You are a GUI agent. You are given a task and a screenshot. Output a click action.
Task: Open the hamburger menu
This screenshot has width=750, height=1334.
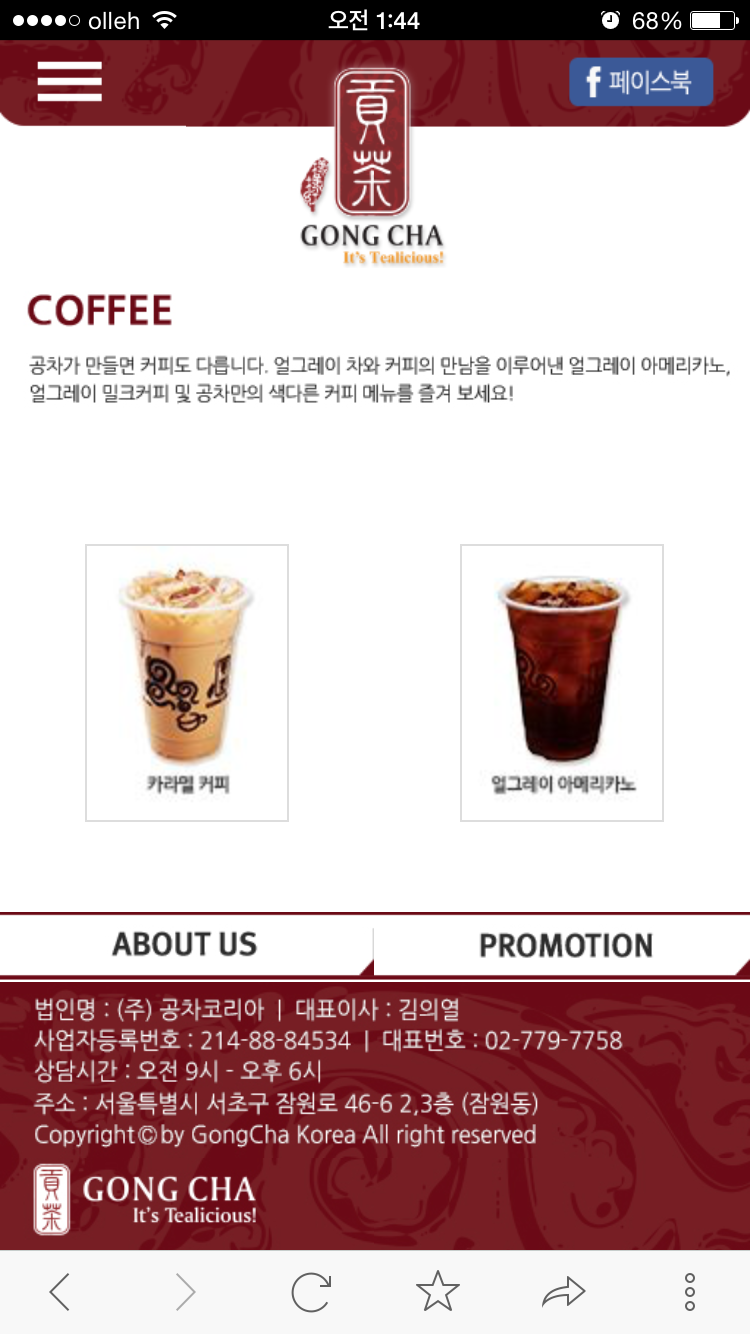[70, 81]
